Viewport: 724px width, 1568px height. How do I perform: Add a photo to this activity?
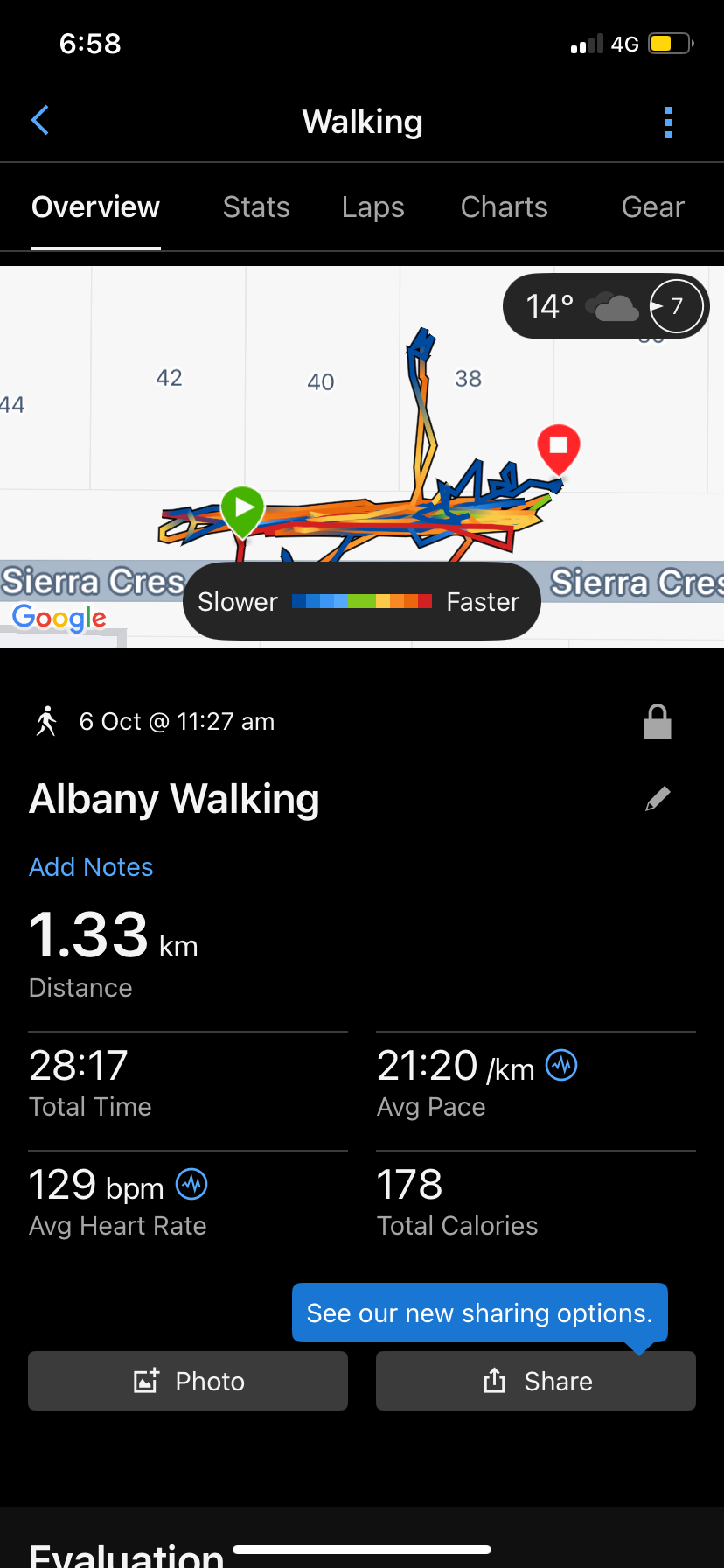pyautogui.click(x=188, y=1381)
